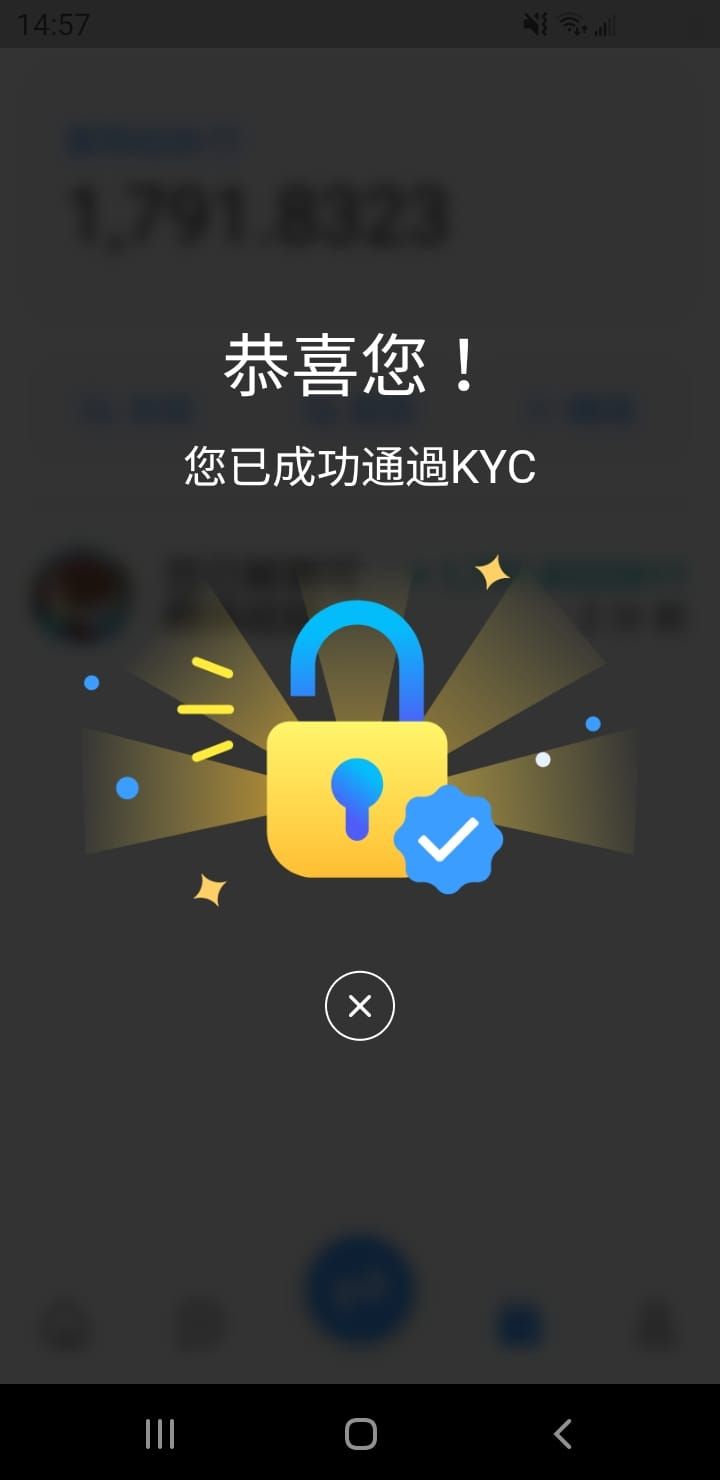This screenshot has width=720, height=1480.
Task: Go back with the system back button
Action: 562,1433
